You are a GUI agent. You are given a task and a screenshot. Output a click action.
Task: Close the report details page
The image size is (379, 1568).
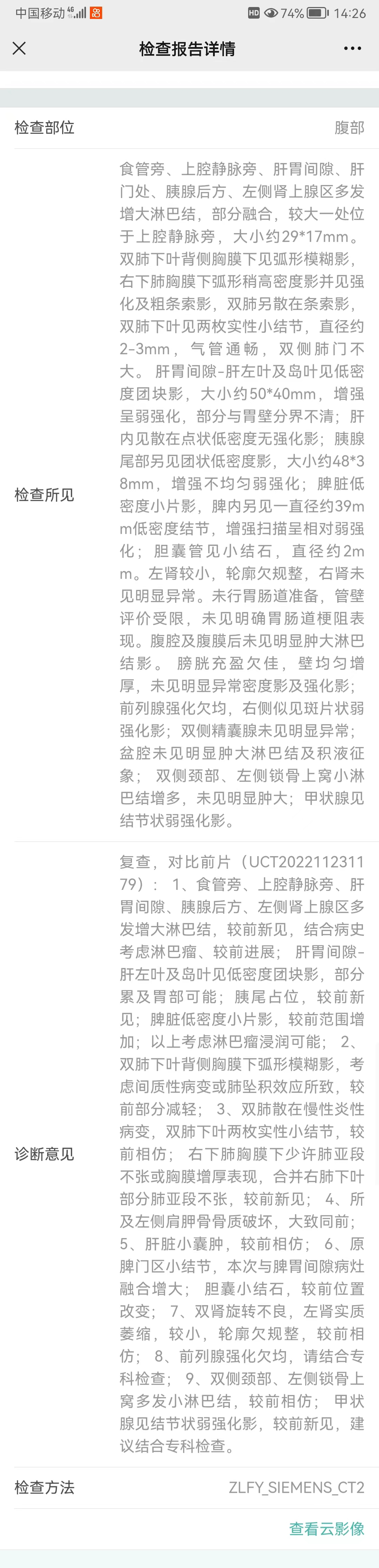(x=19, y=48)
